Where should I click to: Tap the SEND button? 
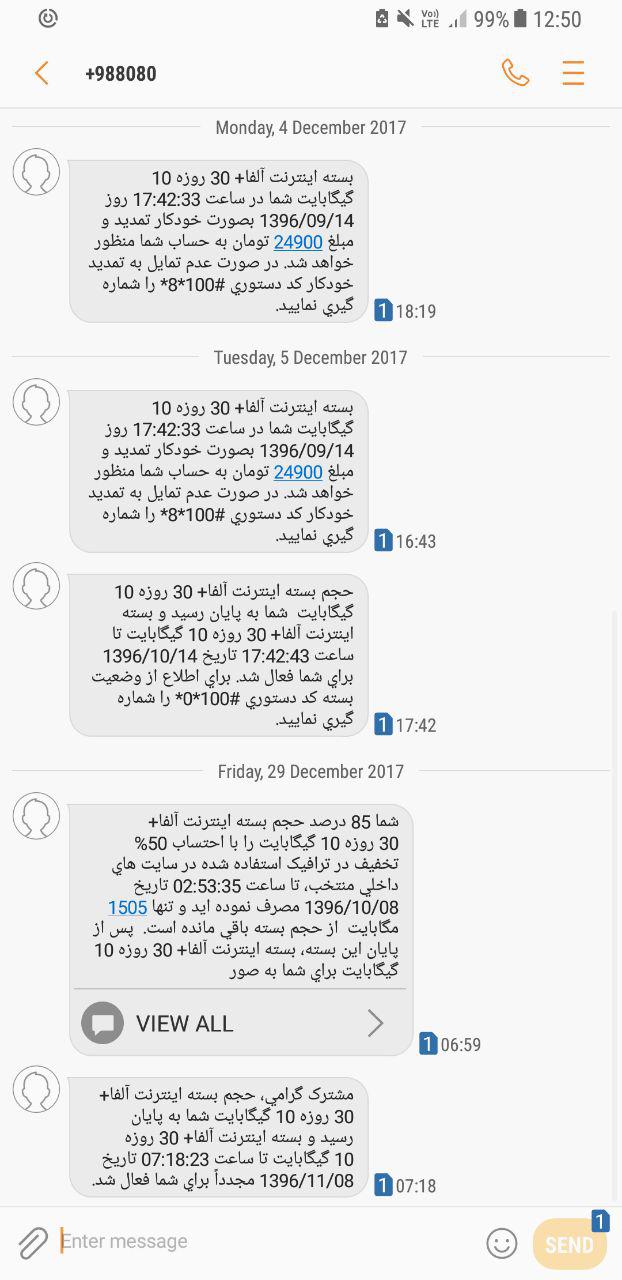pyautogui.click(x=569, y=1244)
